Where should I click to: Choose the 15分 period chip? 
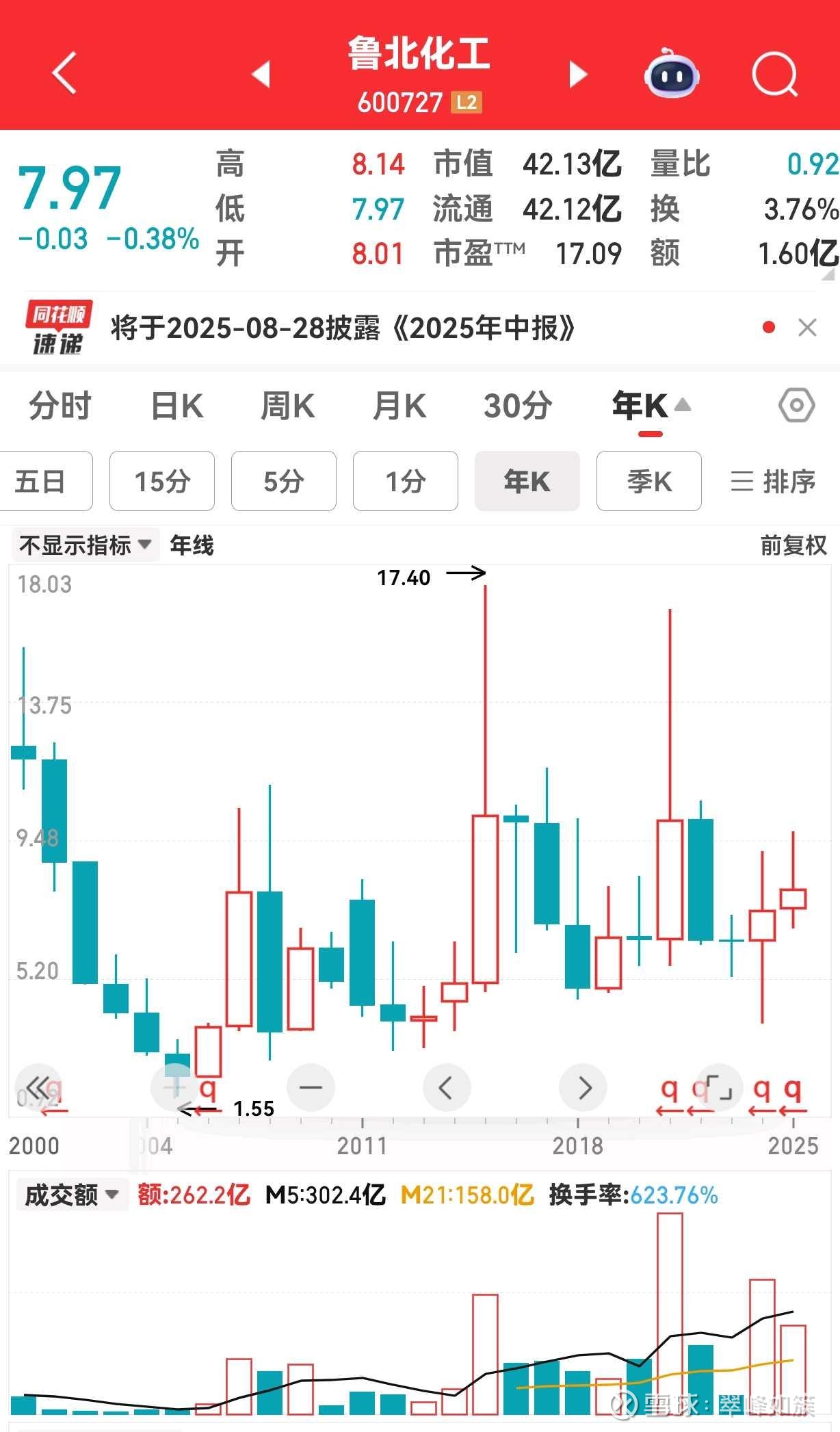(x=162, y=481)
